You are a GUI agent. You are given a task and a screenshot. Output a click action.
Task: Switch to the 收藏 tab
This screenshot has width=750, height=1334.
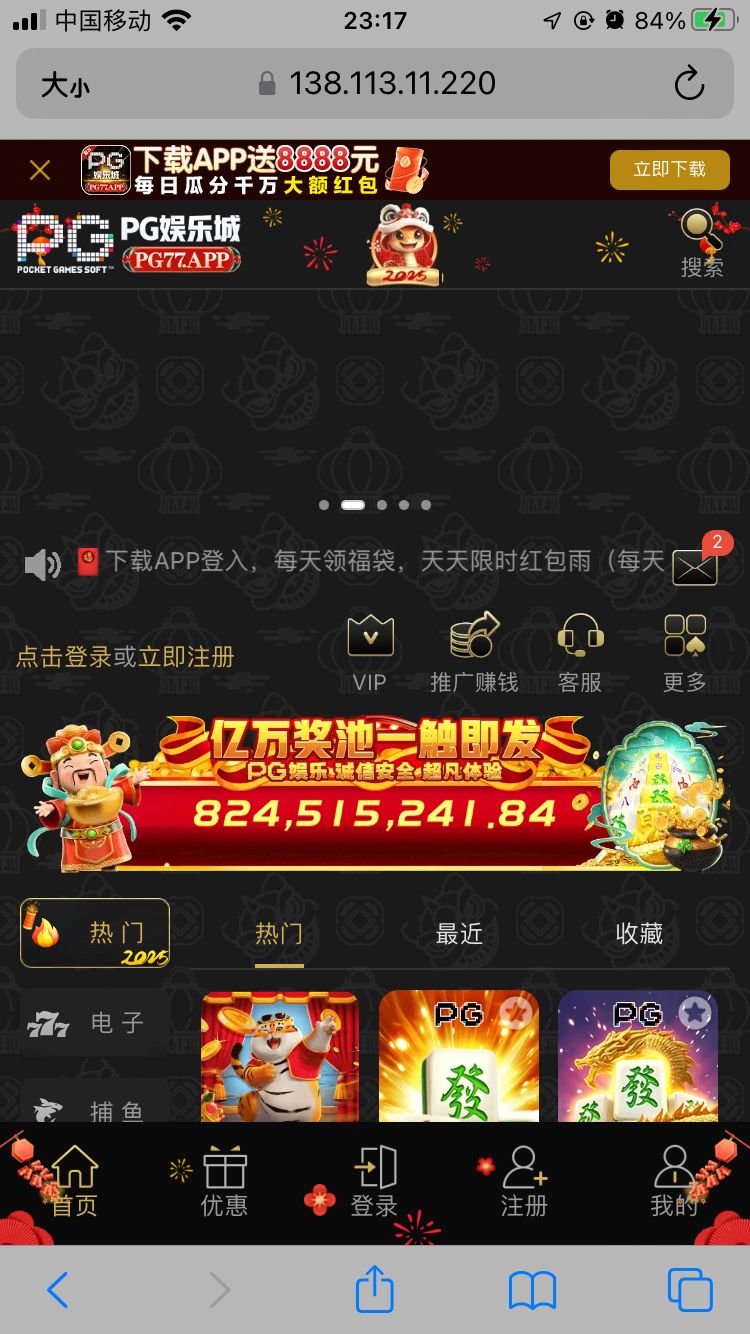click(x=640, y=934)
